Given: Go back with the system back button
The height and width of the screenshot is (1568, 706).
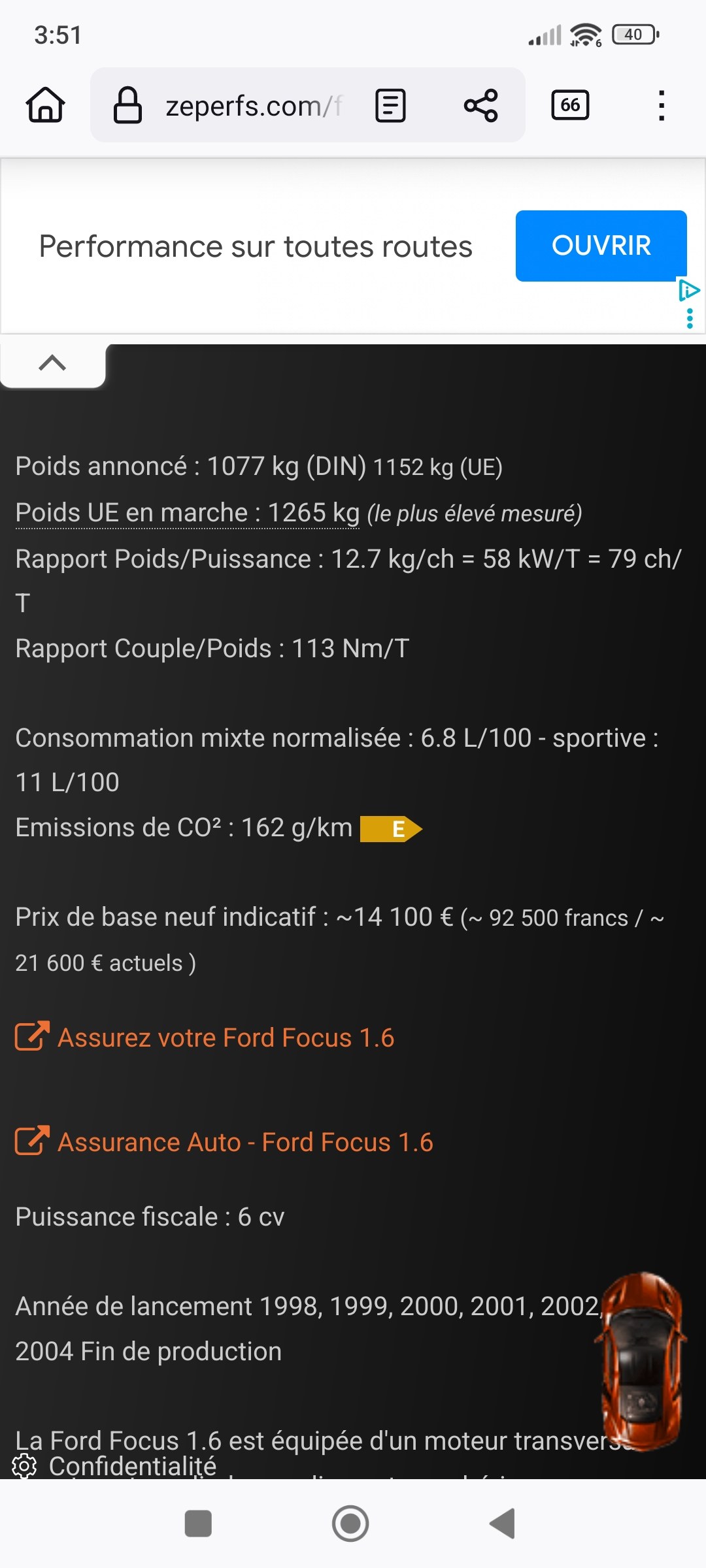Looking at the screenshot, I should 503,1524.
